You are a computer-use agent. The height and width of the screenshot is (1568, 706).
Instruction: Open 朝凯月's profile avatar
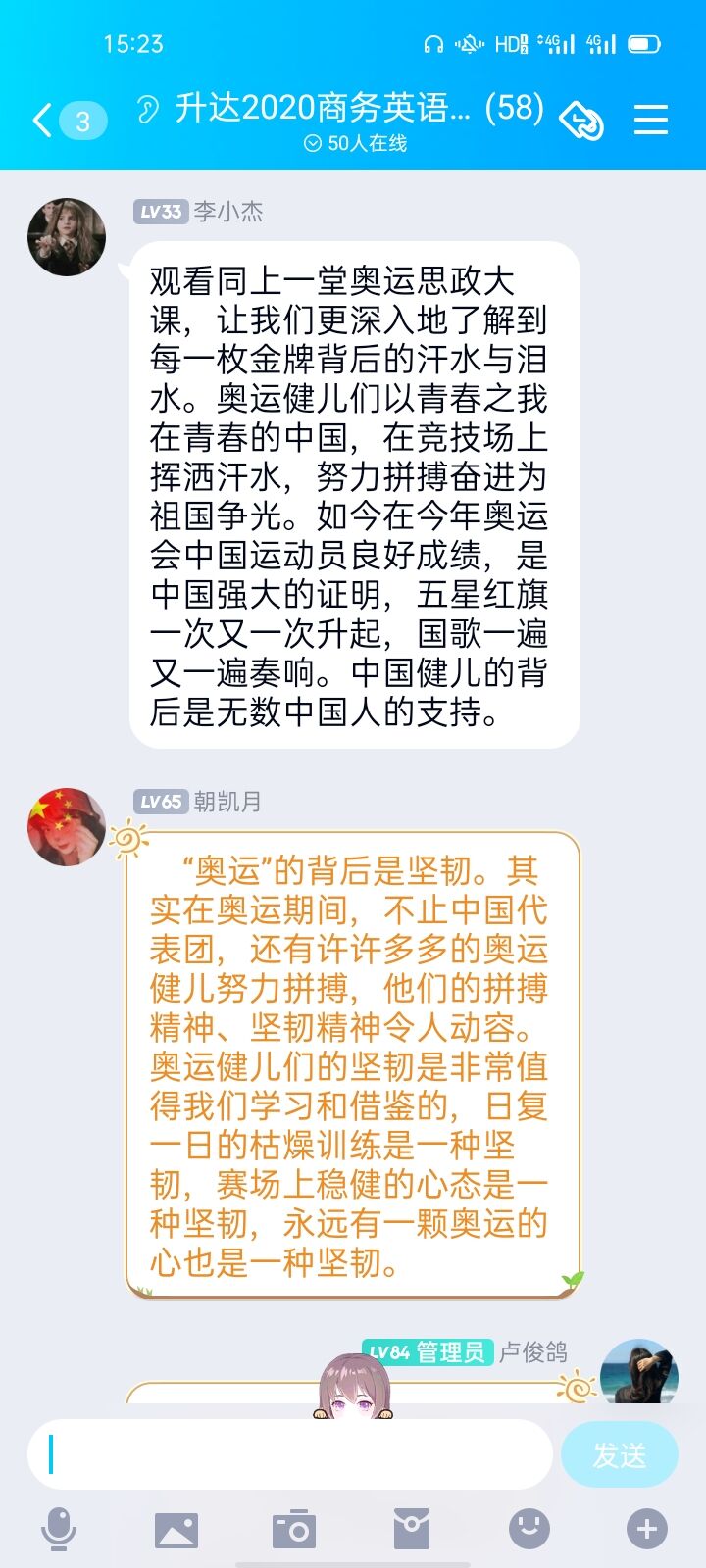pyautogui.click(x=67, y=826)
